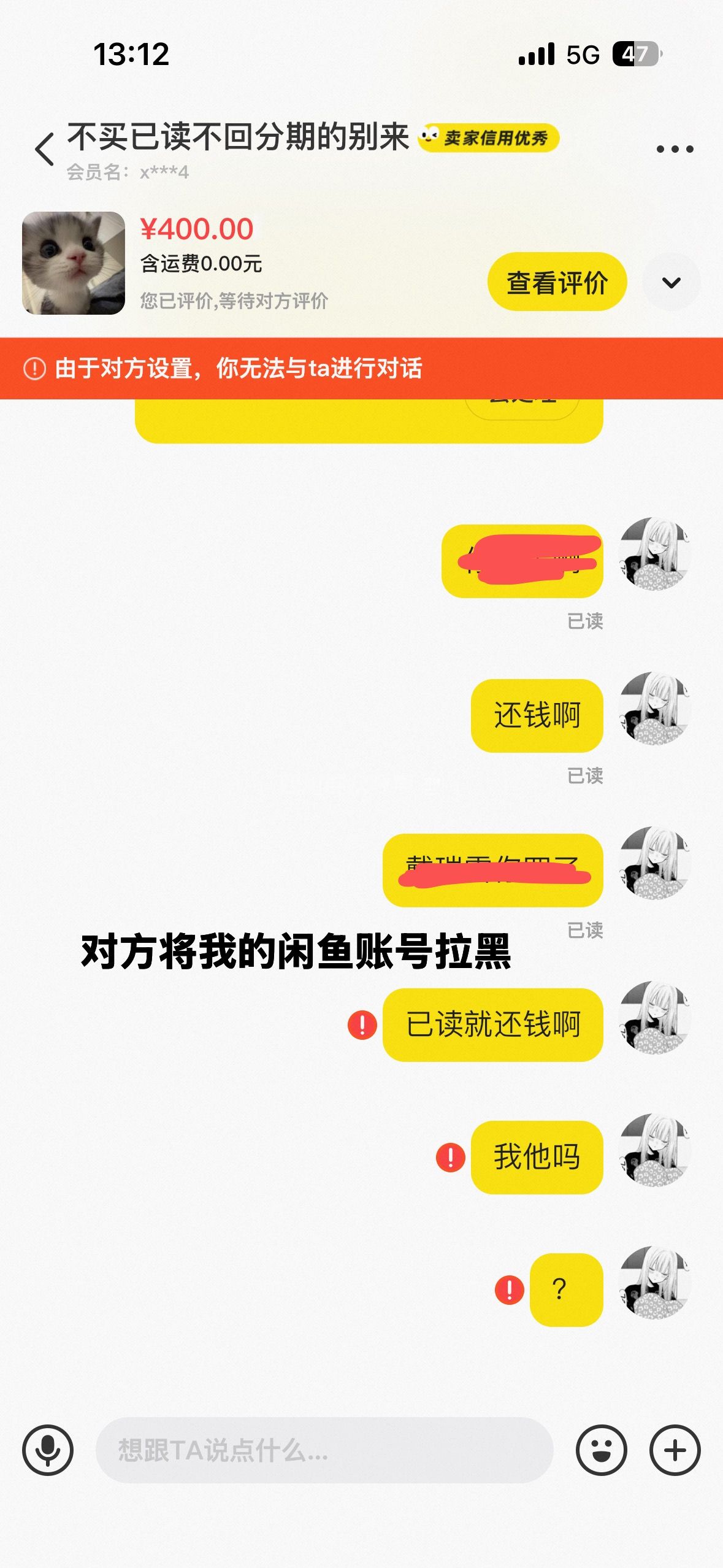
Task: Focus the 想跟TA说点什么 message field
Action: point(324,1450)
